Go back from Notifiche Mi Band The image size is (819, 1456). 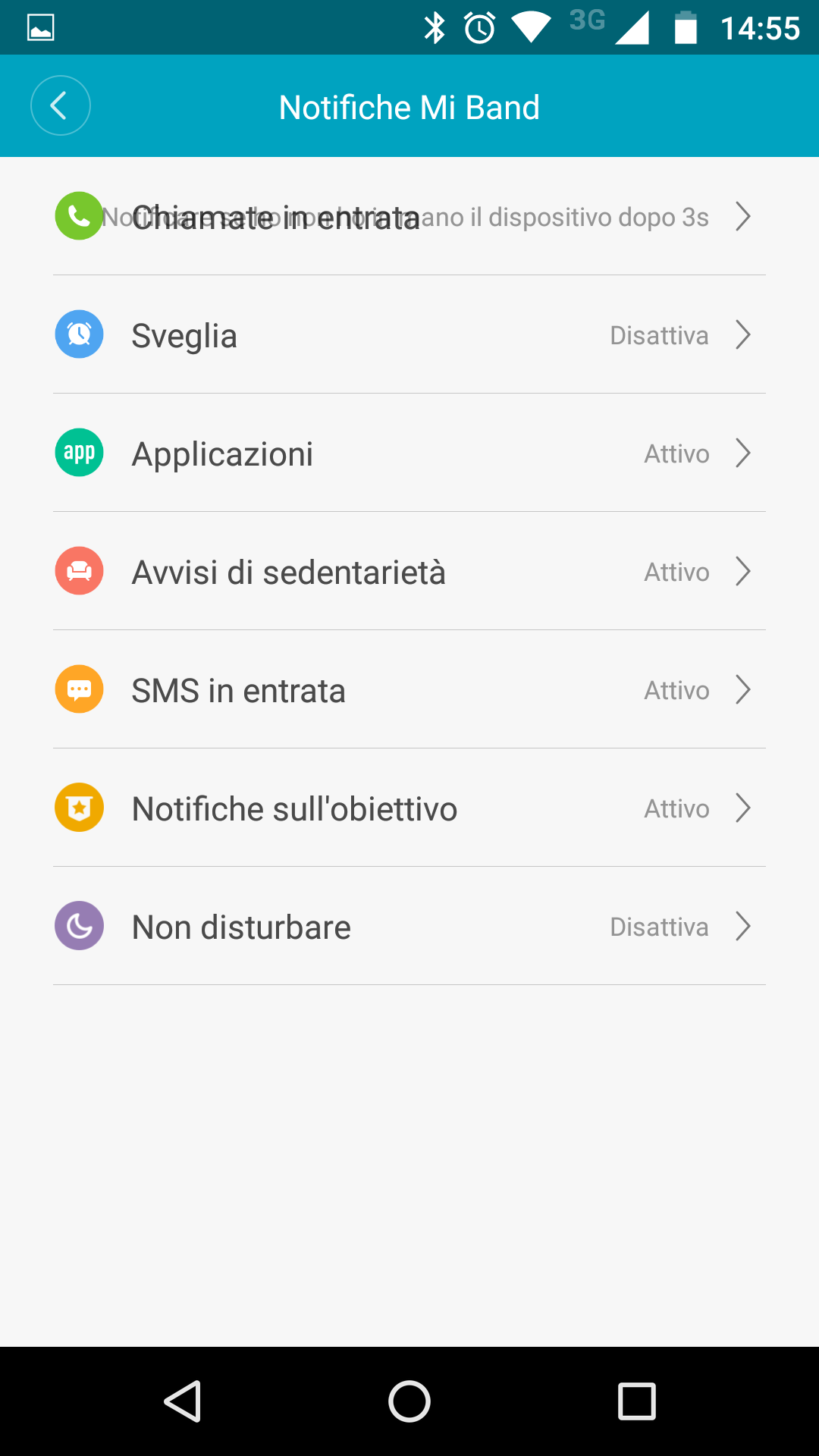click(x=61, y=106)
